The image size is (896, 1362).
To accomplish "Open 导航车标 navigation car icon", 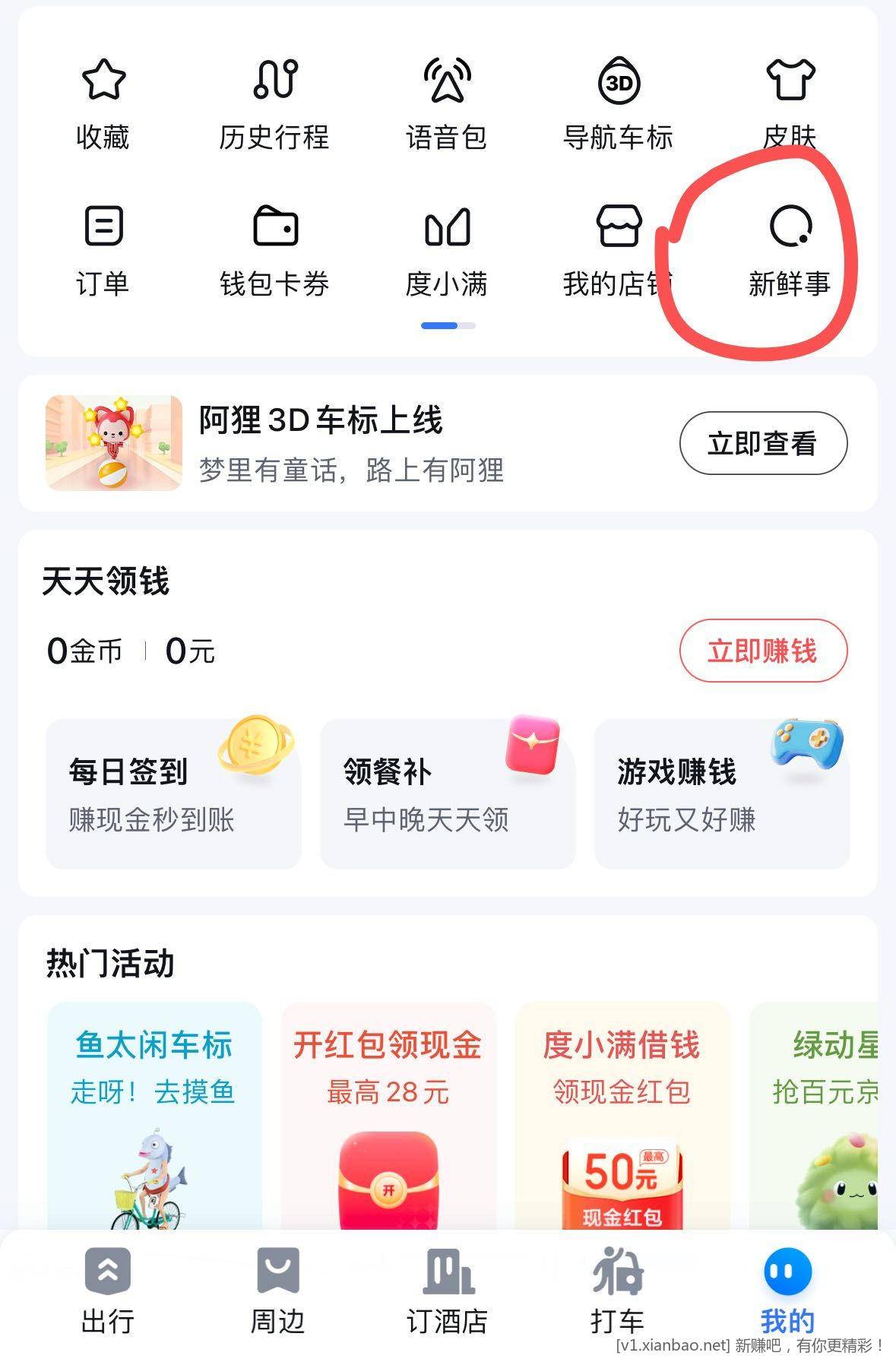I will (618, 105).
